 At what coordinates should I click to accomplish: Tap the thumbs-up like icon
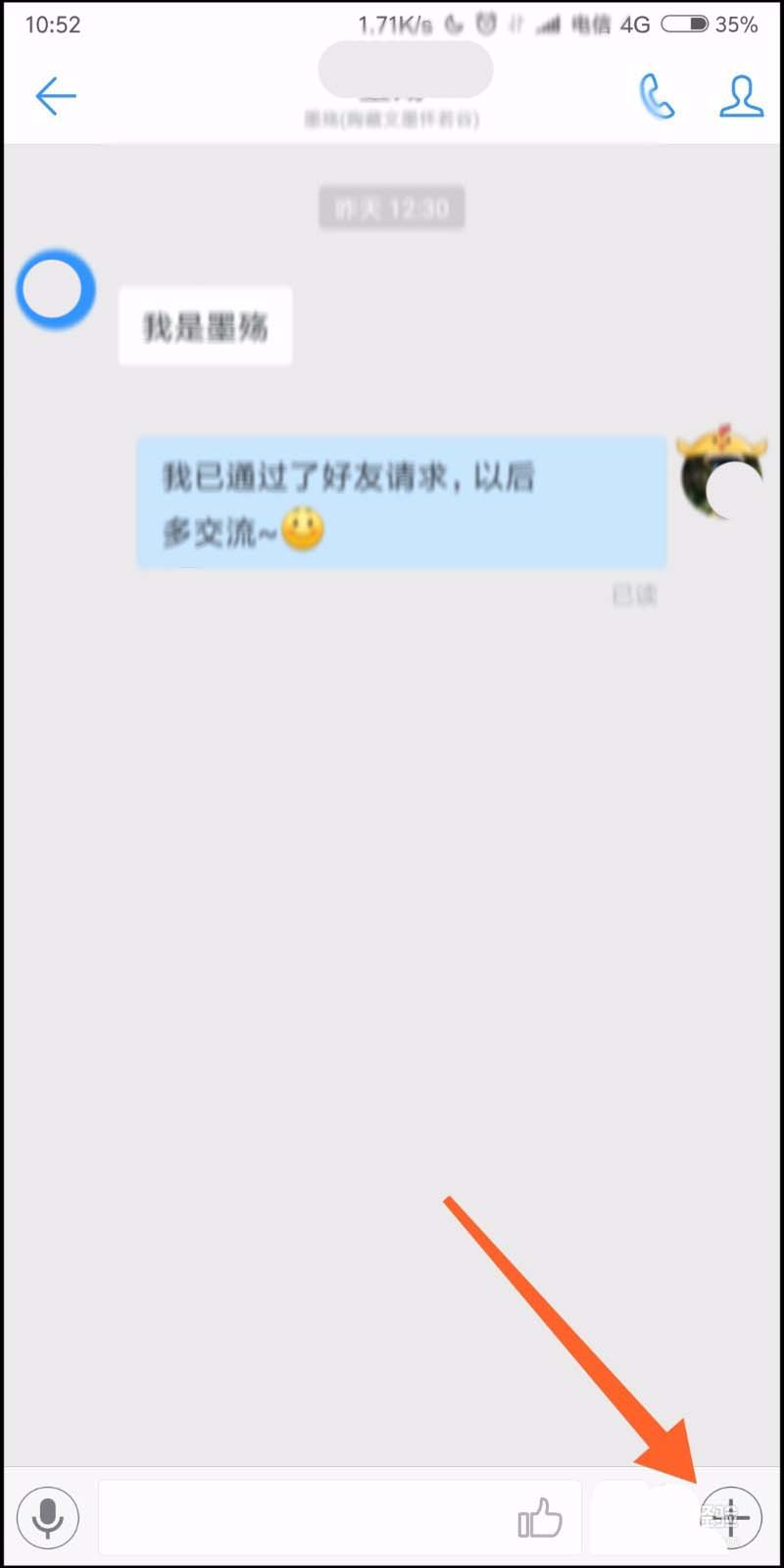click(539, 1516)
